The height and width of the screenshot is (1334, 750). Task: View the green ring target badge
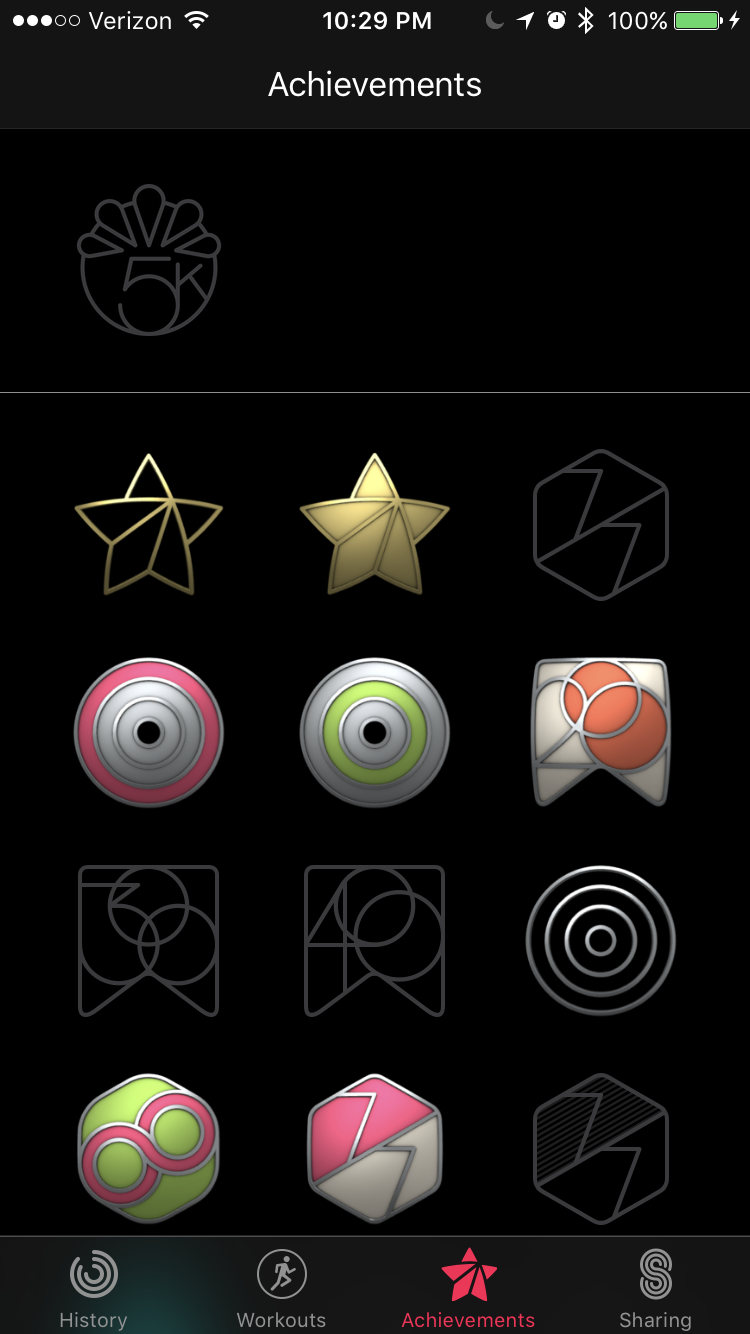click(x=375, y=733)
